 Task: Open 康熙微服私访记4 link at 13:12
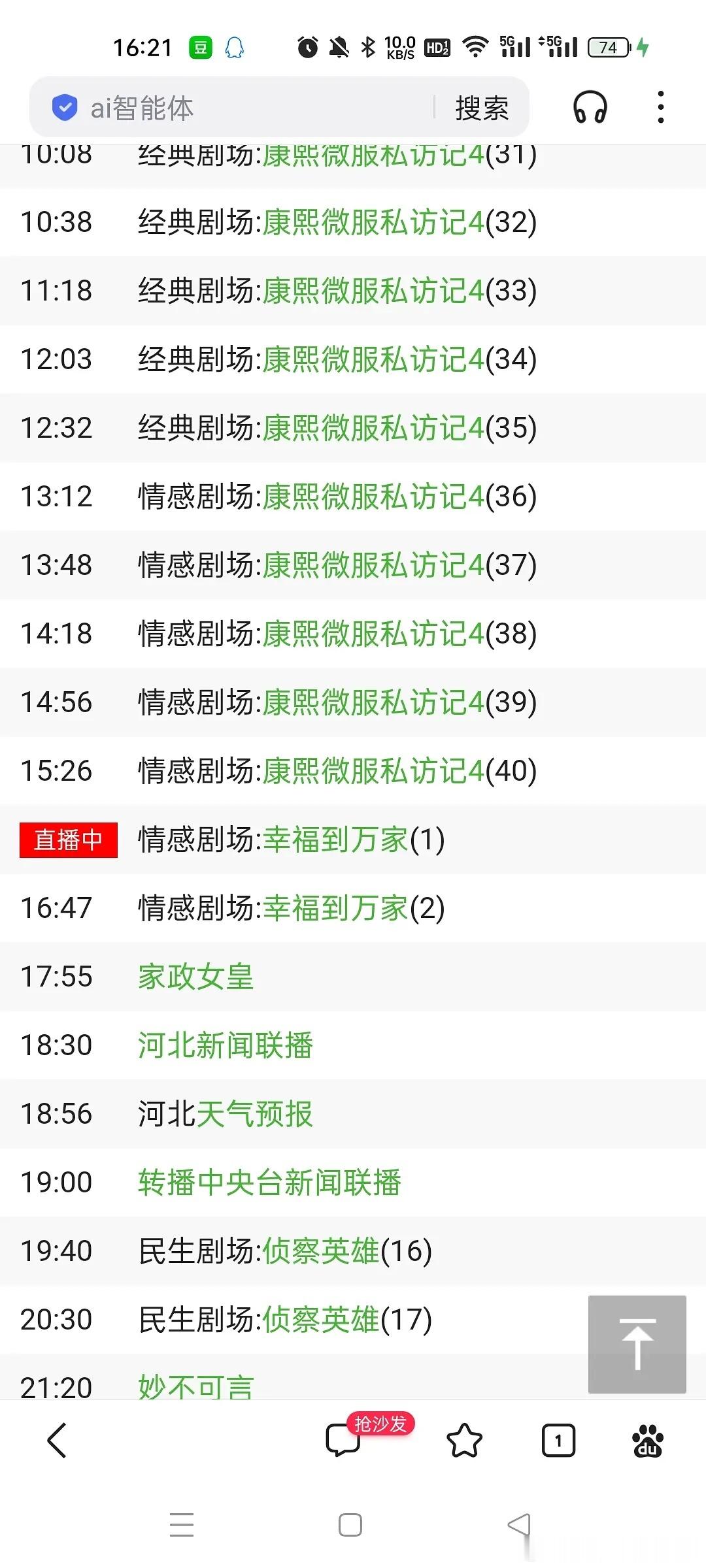coord(373,497)
